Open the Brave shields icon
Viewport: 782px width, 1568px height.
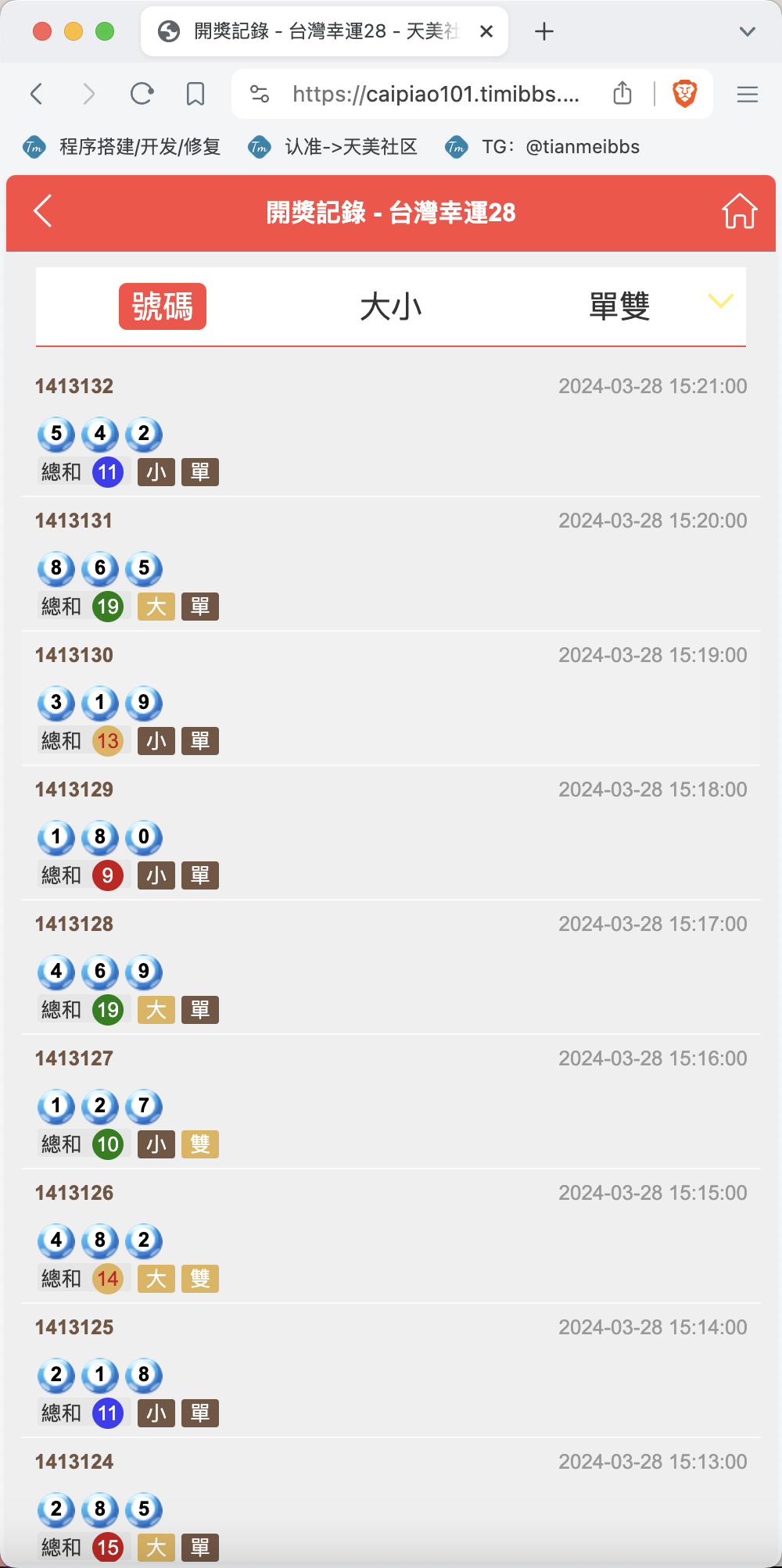[x=685, y=94]
